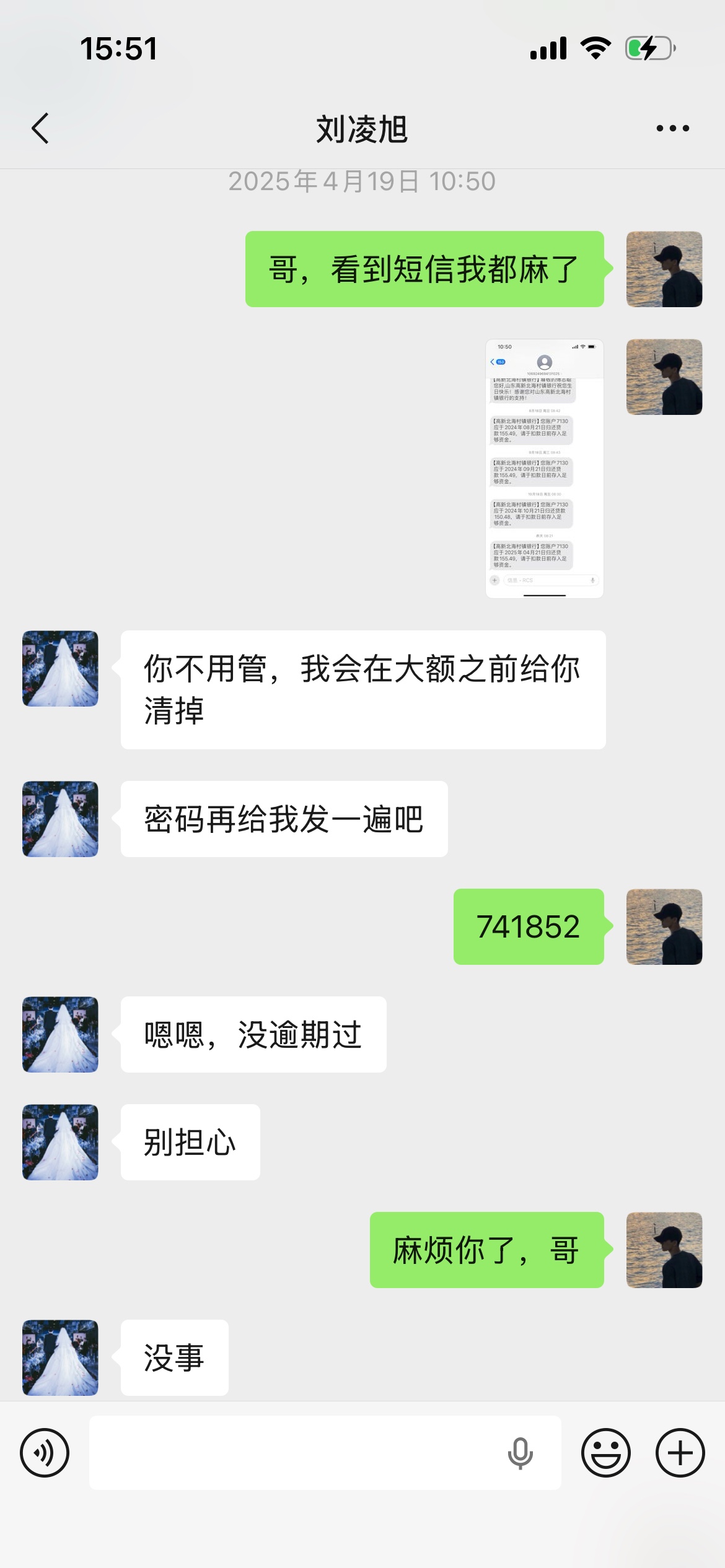Tap your own avatar next to green bubble
Screen dimensions: 725x1568
pyautogui.click(x=665, y=269)
